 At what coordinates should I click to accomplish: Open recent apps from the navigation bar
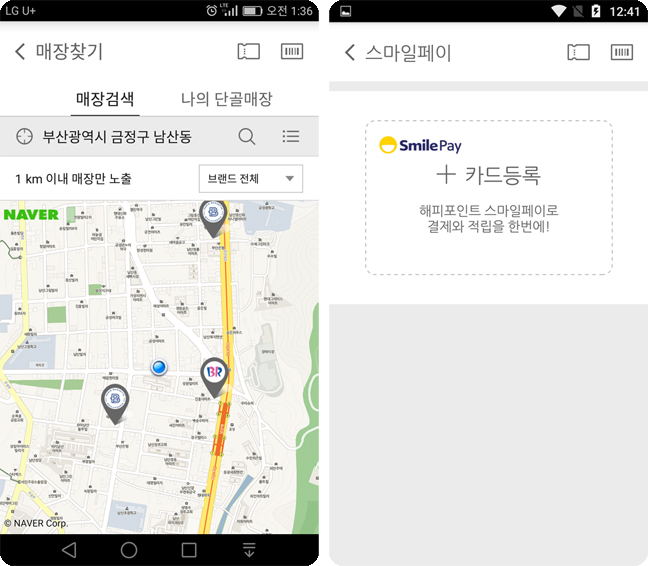(x=189, y=550)
